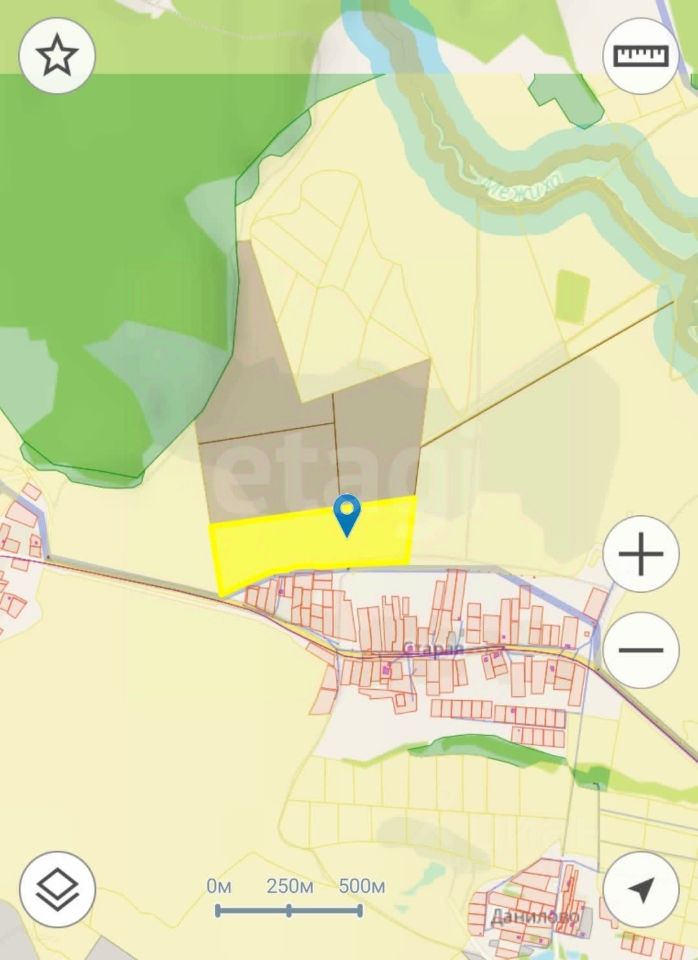Open the map layers selector

pyautogui.click(x=57, y=889)
